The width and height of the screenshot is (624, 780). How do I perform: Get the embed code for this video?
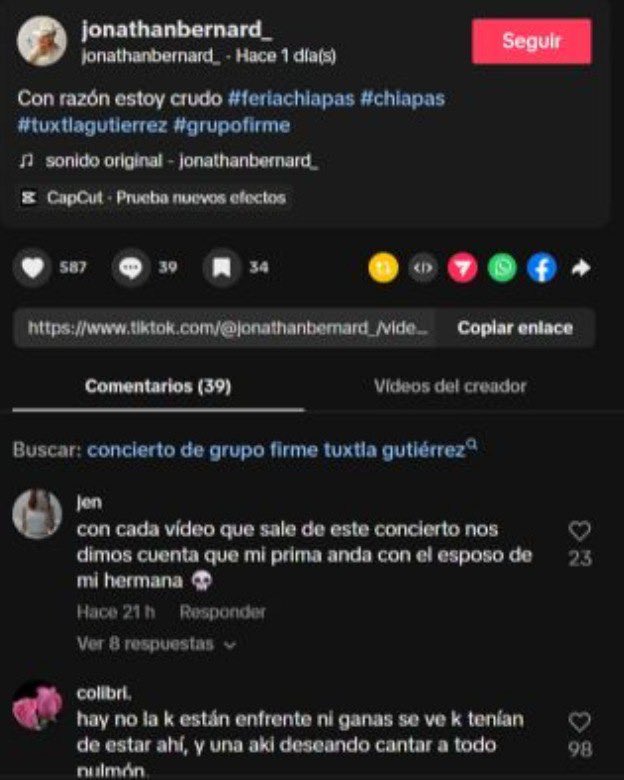pyautogui.click(x=423, y=268)
